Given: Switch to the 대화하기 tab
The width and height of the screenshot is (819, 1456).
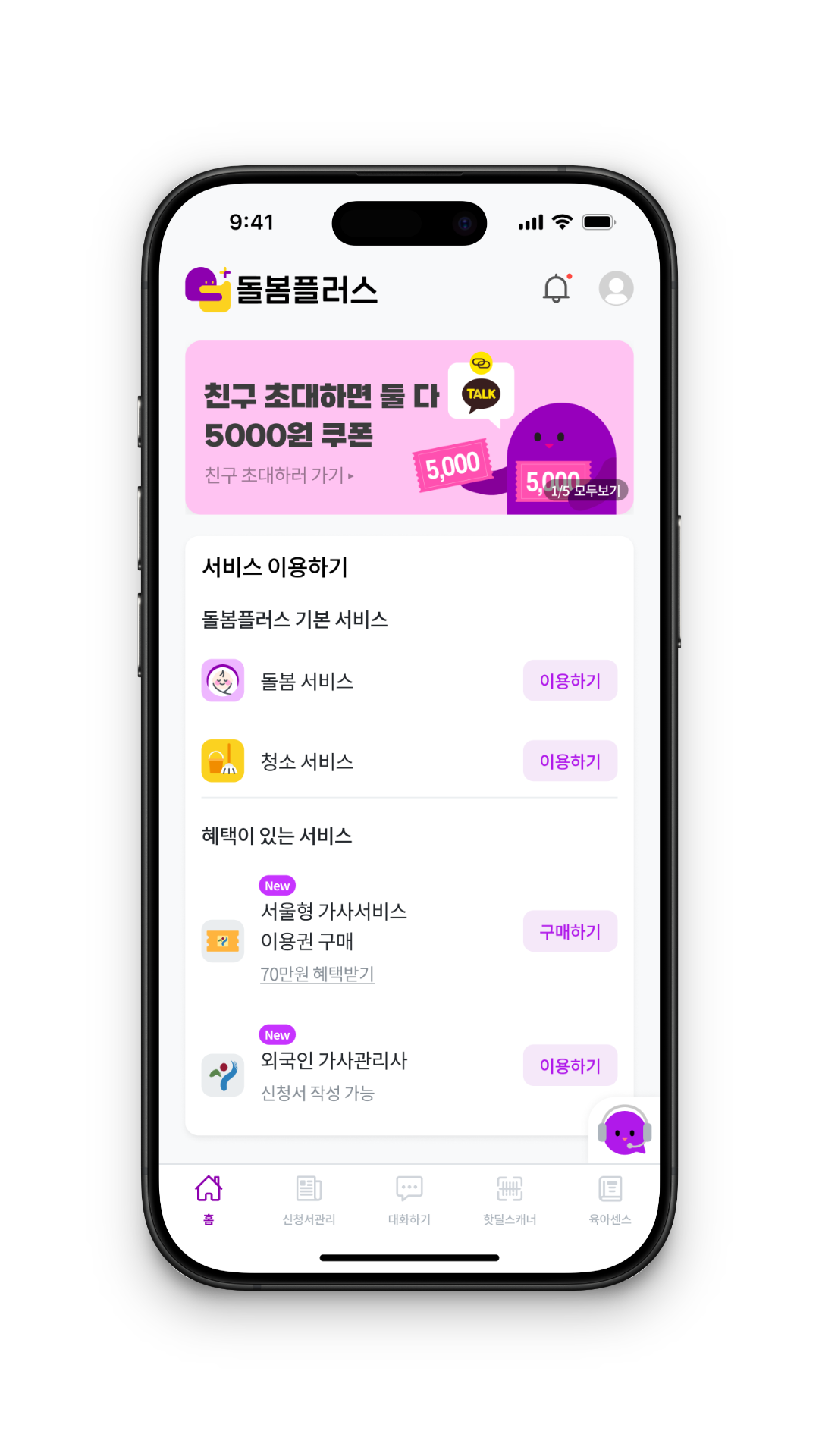Looking at the screenshot, I should (x=409, y=1199).
